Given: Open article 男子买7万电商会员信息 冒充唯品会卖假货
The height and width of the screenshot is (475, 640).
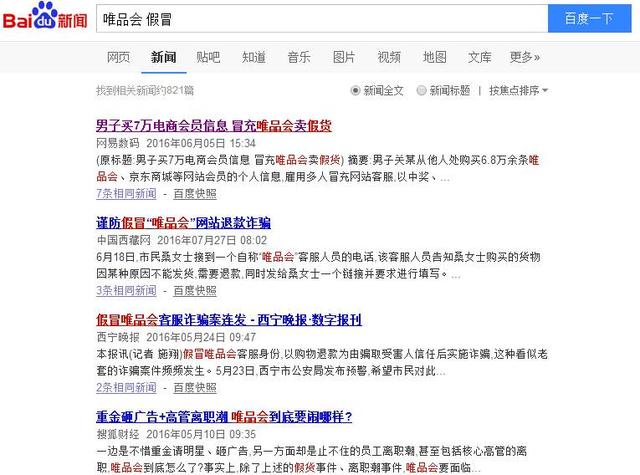Looking at the screenshot, I should [213, 126].
